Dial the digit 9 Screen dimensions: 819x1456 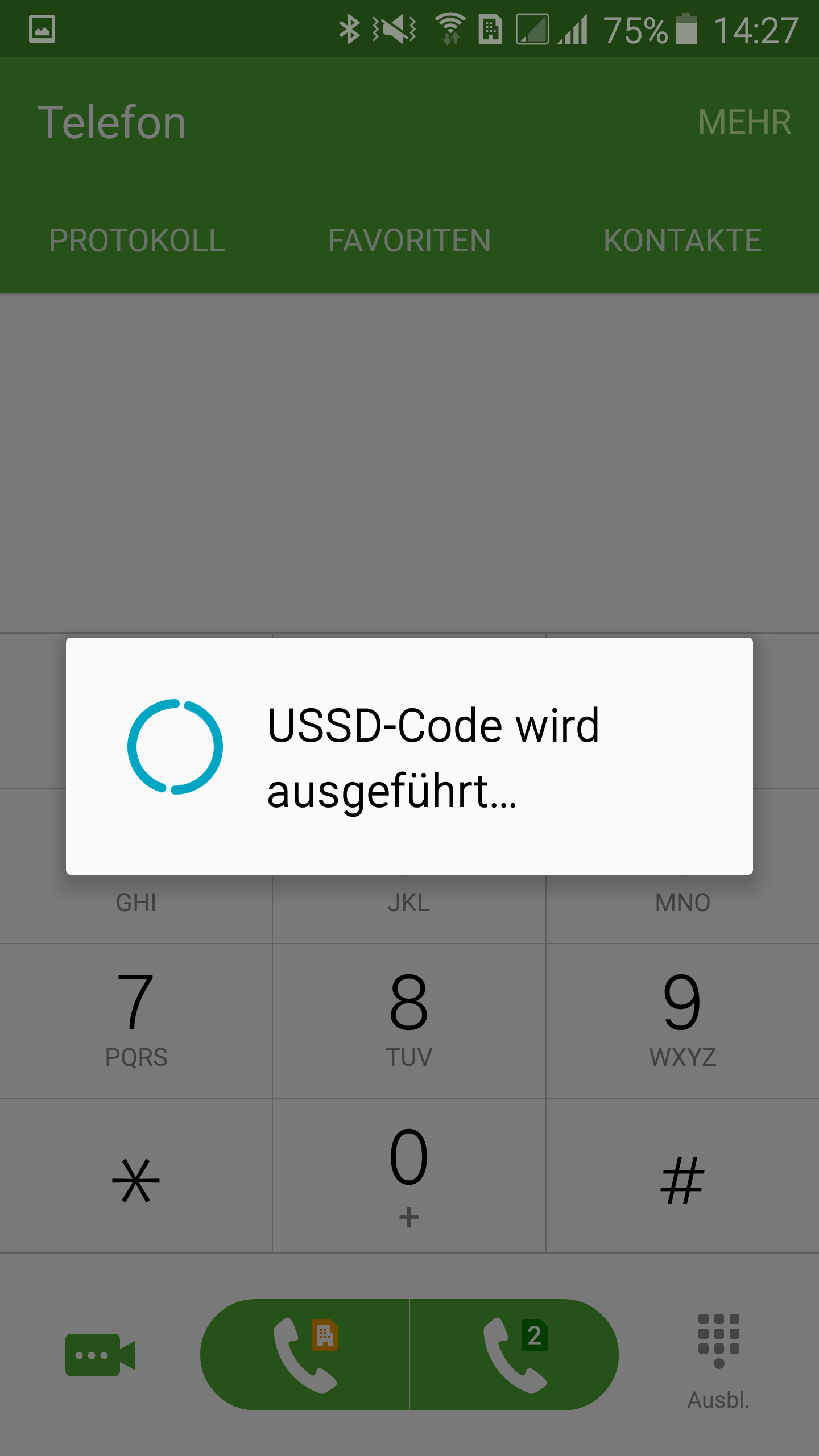point(682,1020)
